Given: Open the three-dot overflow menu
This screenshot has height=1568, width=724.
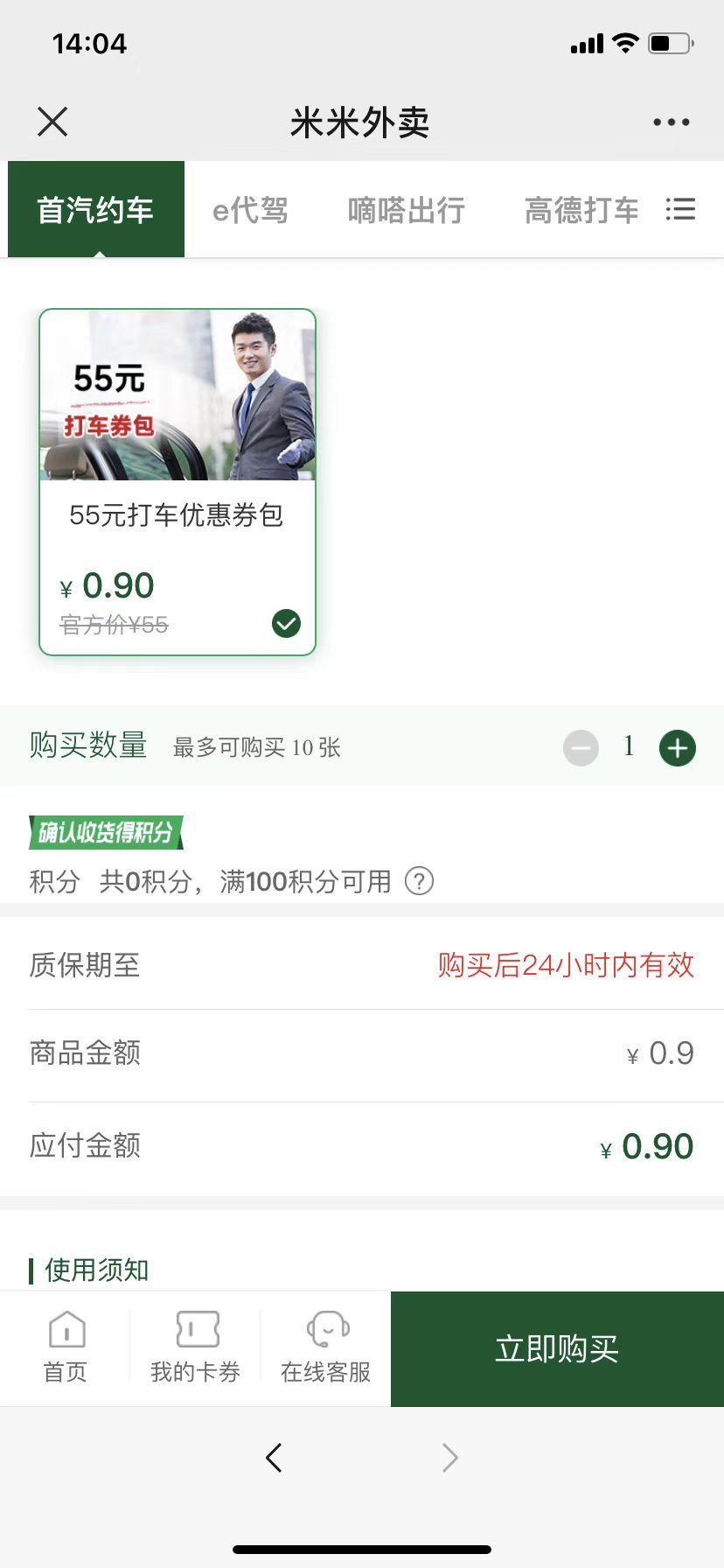Looking at the screenshot, I should tap(671, 122).
